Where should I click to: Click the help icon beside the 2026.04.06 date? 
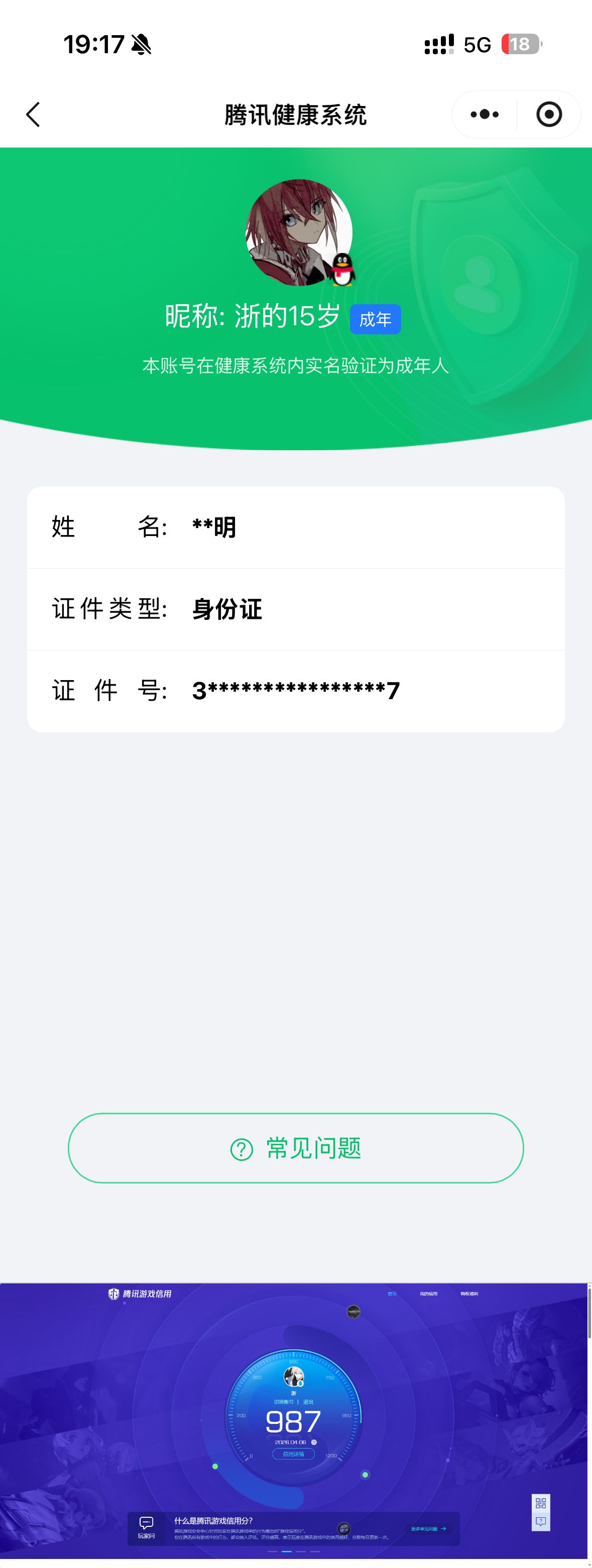tap(315, 1442)
